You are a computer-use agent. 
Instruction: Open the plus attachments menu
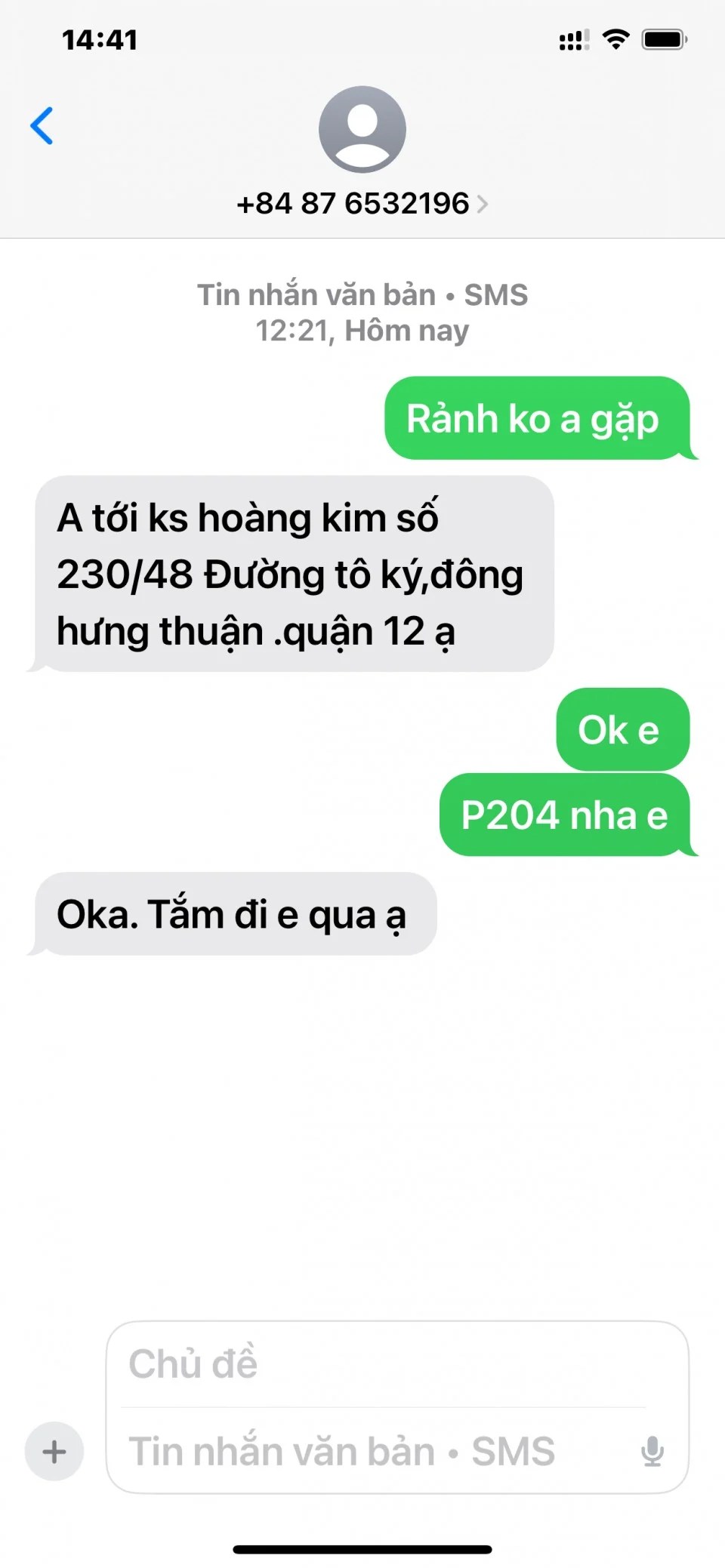pyautogui.click(x=54, y=1451)
